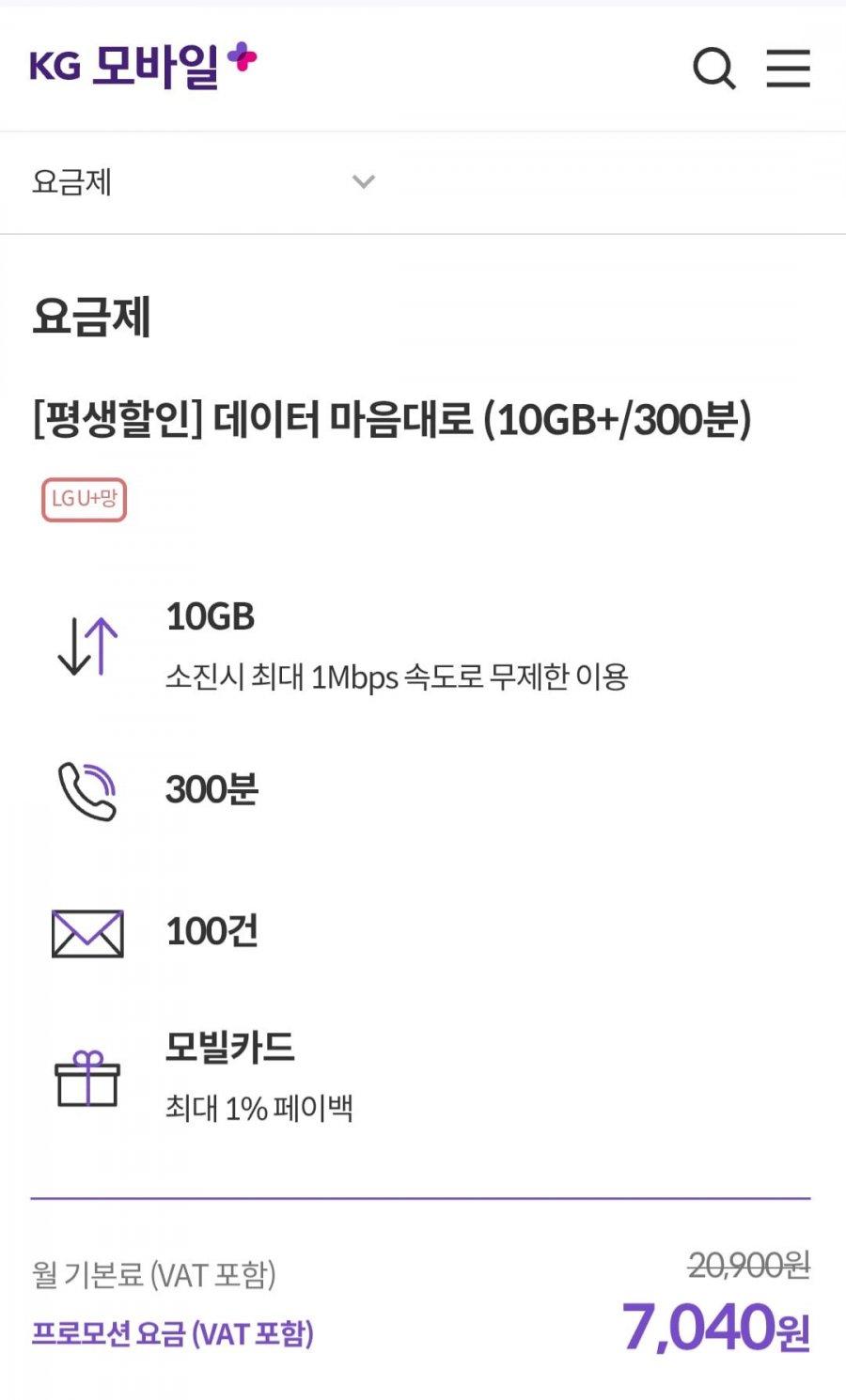
Task: Open the search icon
Action: pos(713,68)
